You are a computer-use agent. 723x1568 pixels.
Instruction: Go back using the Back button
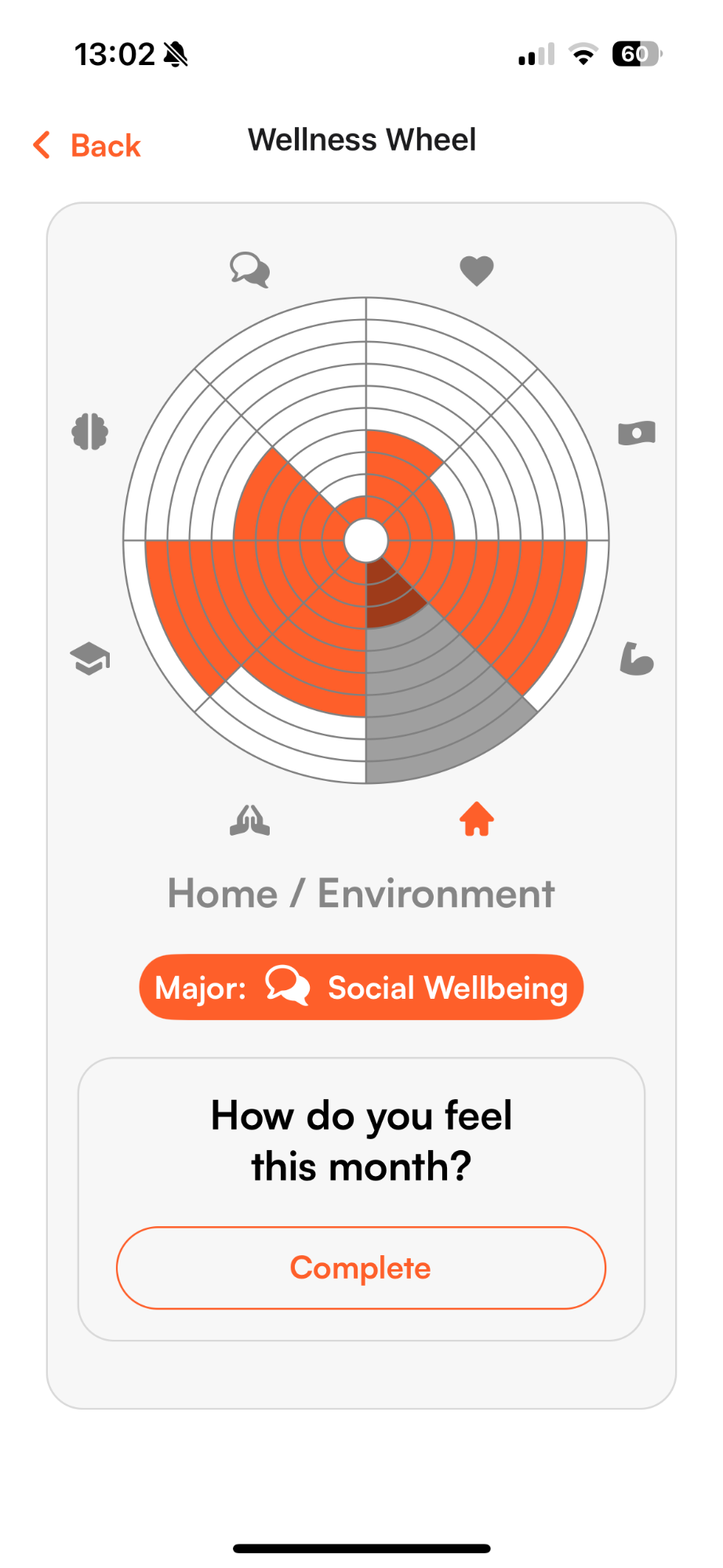pos(86,146)
